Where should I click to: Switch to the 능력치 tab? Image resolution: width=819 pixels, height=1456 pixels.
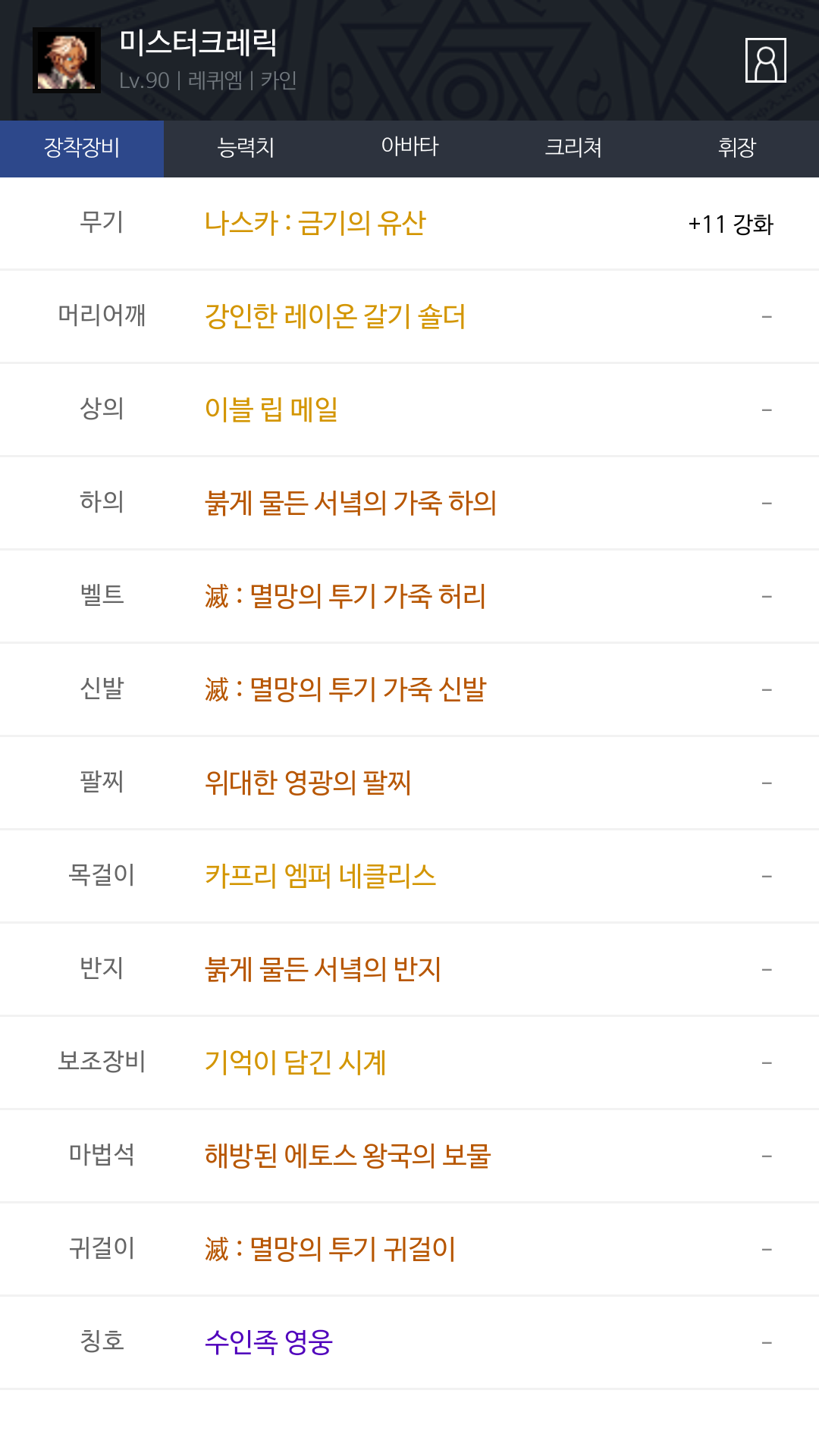click(x=246, y=149)
